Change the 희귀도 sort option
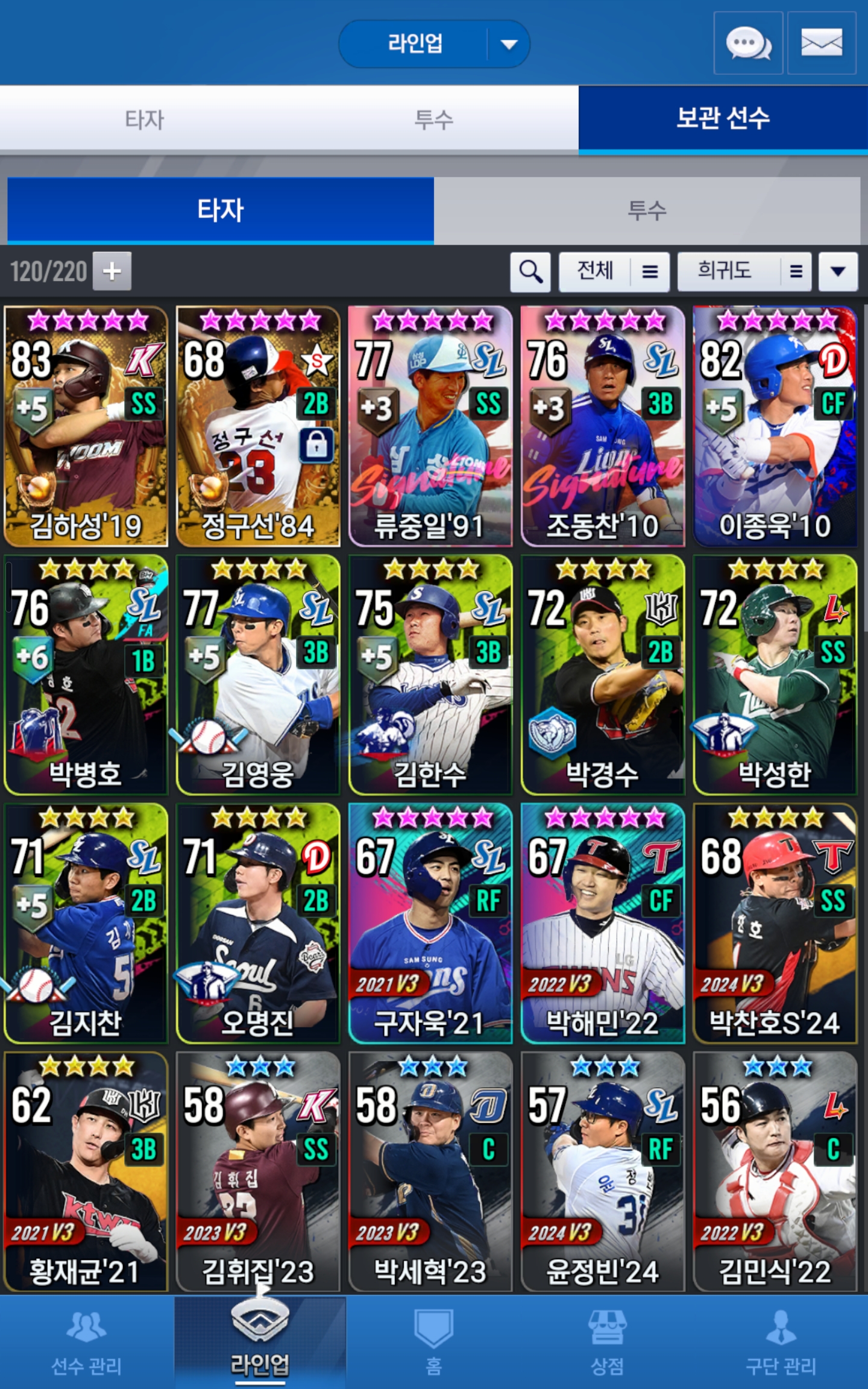The height and width of the screenshot is (1389, 868). click(x=744, y=272)
